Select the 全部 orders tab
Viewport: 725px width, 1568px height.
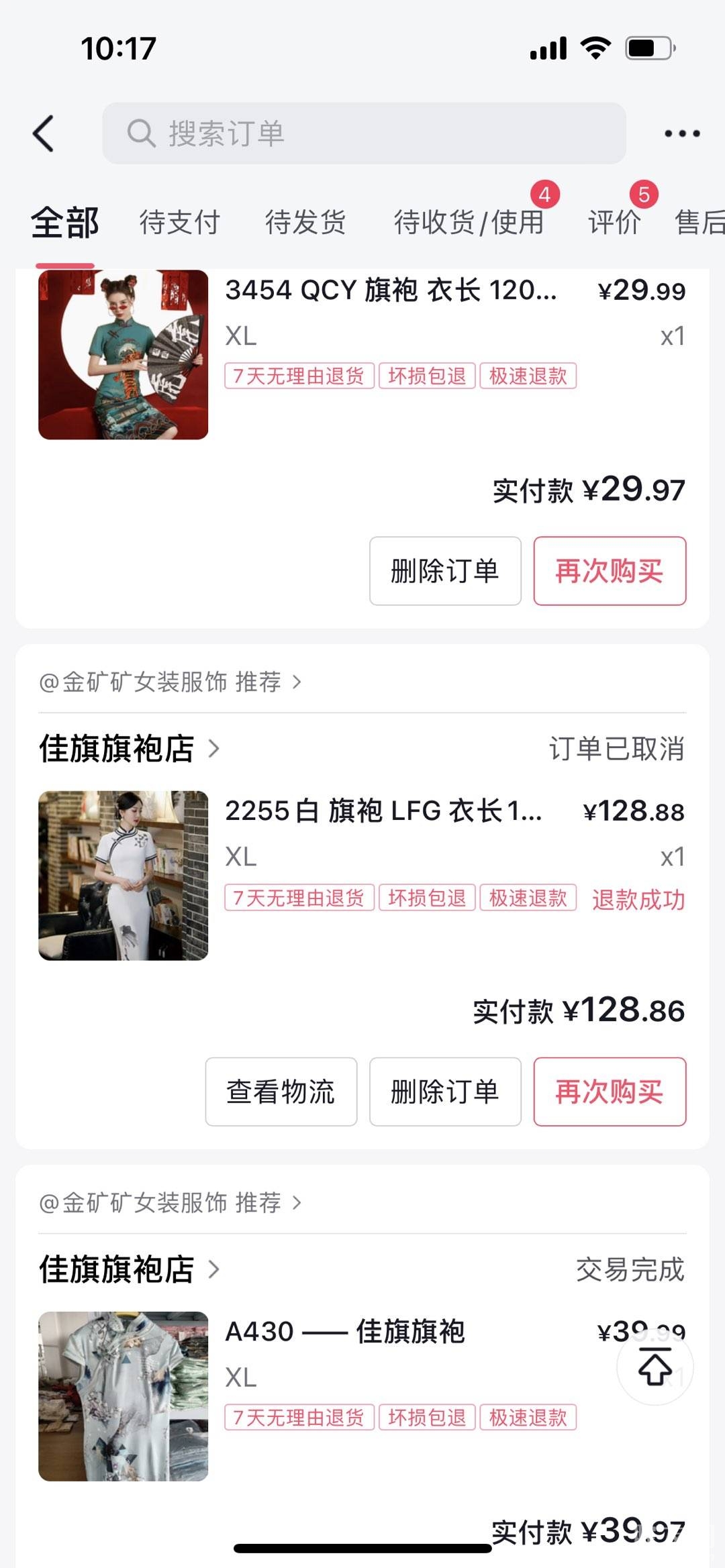pos(65,222)
